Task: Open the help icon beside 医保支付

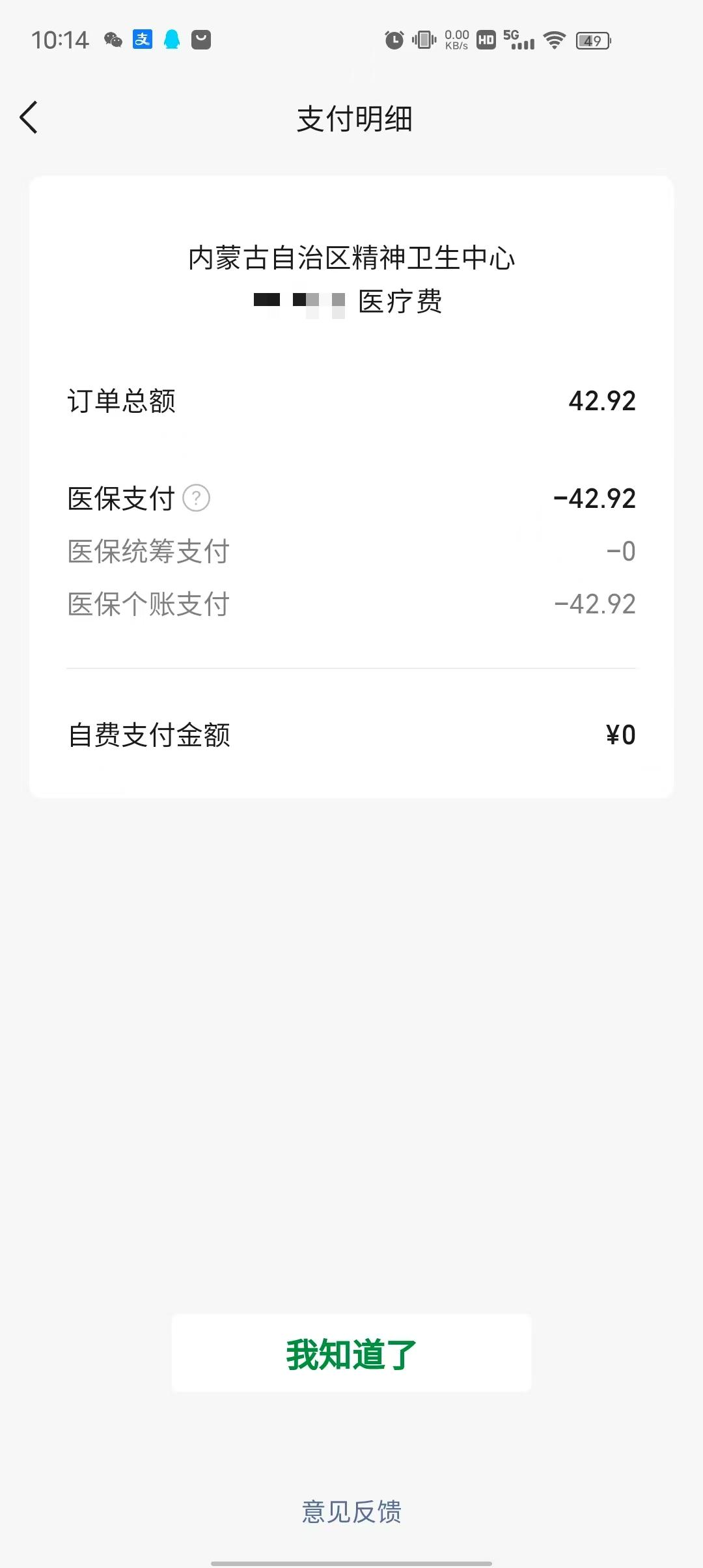Action: tap(196, 499)
